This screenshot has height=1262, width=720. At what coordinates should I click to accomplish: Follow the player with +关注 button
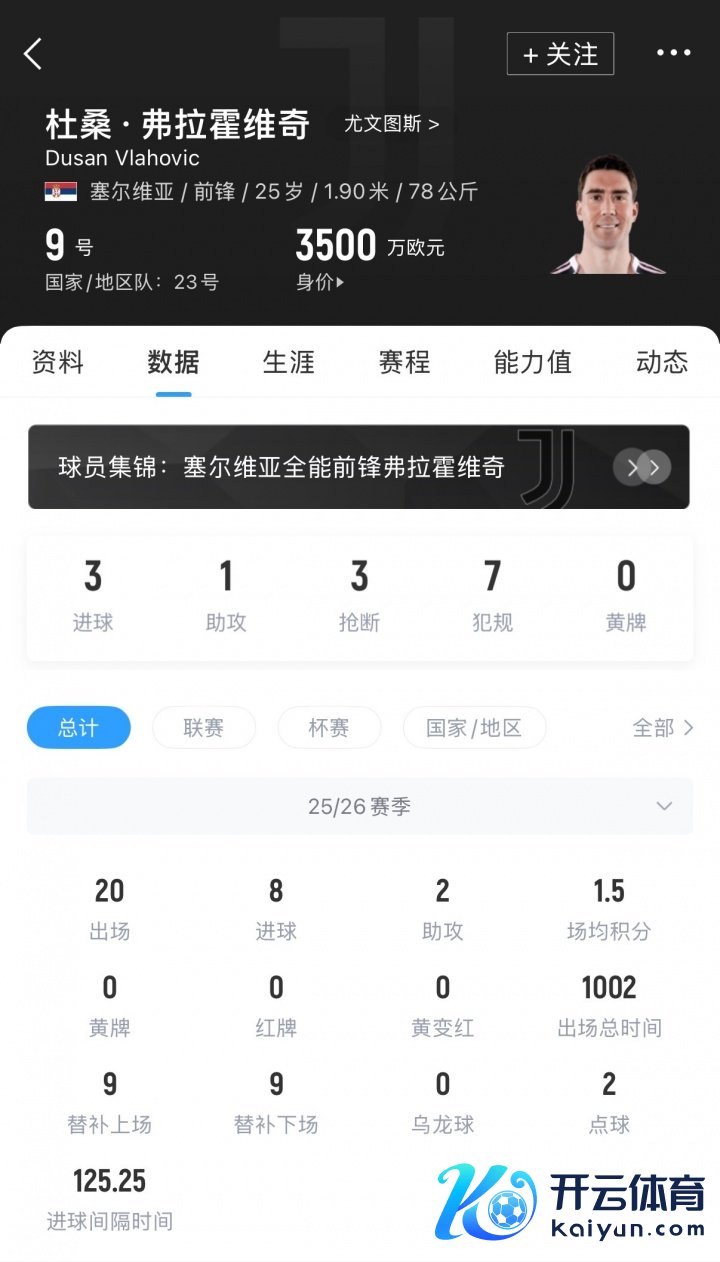pyautogui.click(x=560, y=54)
